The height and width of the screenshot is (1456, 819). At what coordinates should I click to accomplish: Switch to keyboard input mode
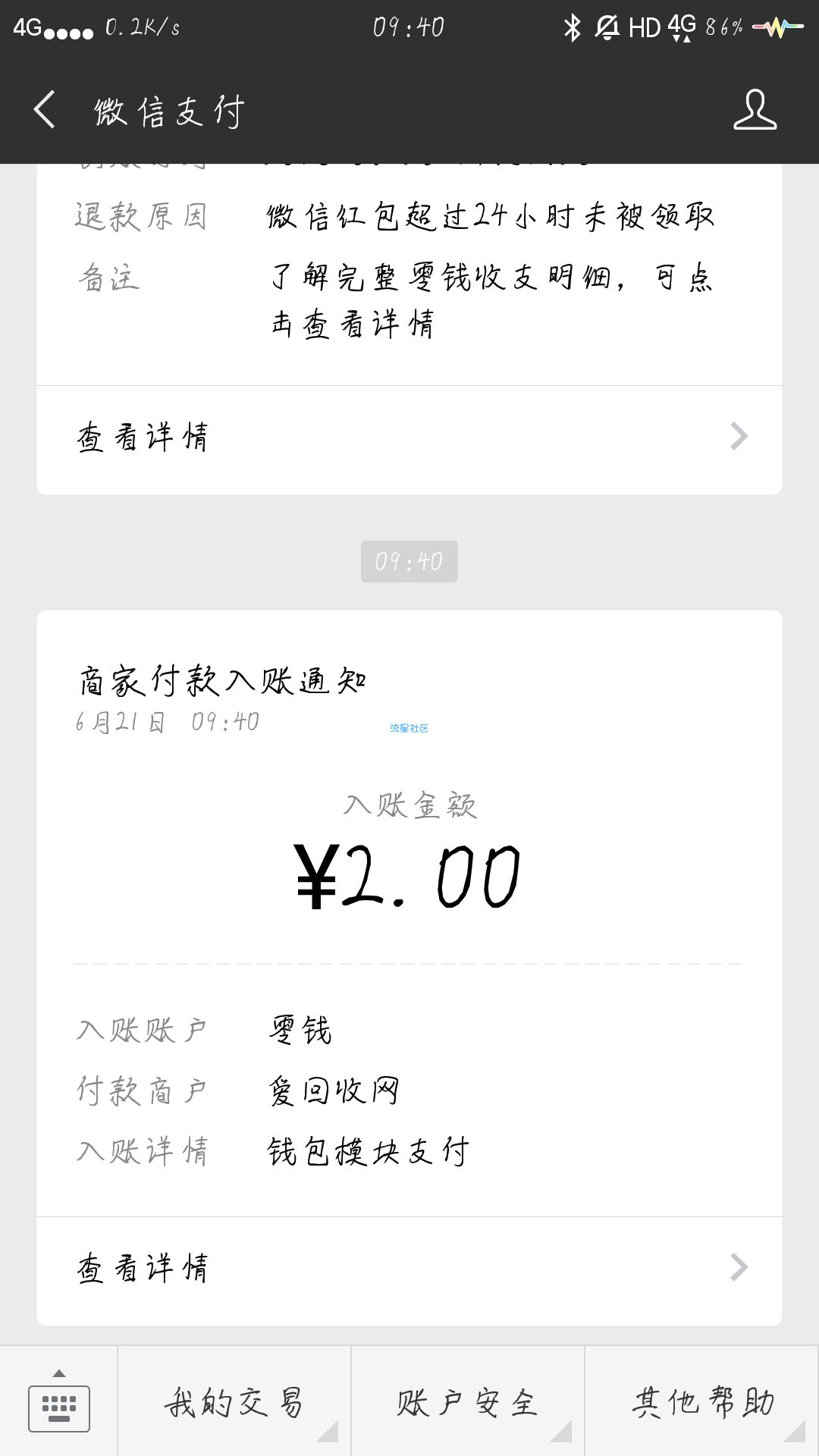coord(59,1403)
